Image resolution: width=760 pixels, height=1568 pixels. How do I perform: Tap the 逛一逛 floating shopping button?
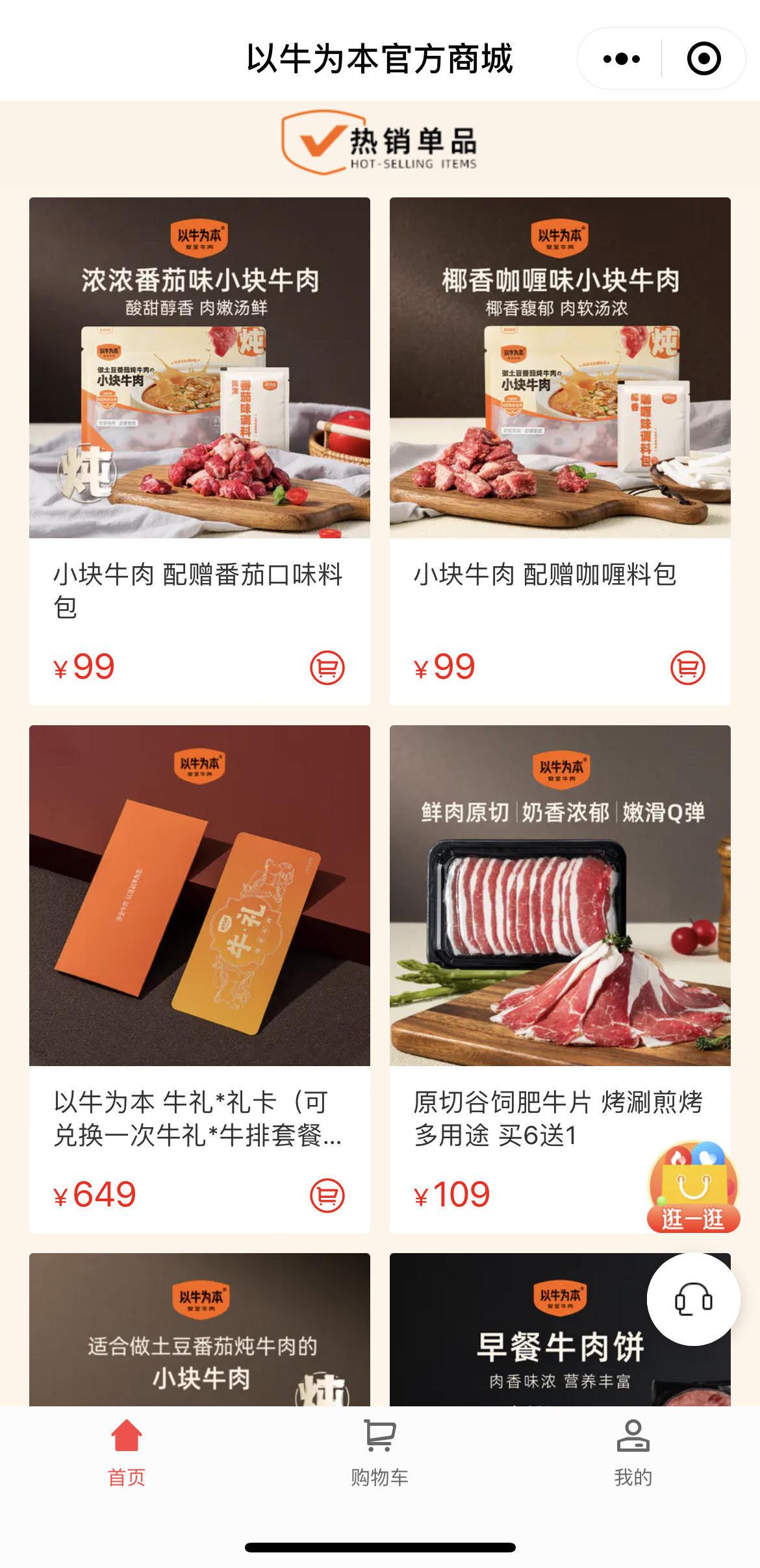(x=693, y=1188)
